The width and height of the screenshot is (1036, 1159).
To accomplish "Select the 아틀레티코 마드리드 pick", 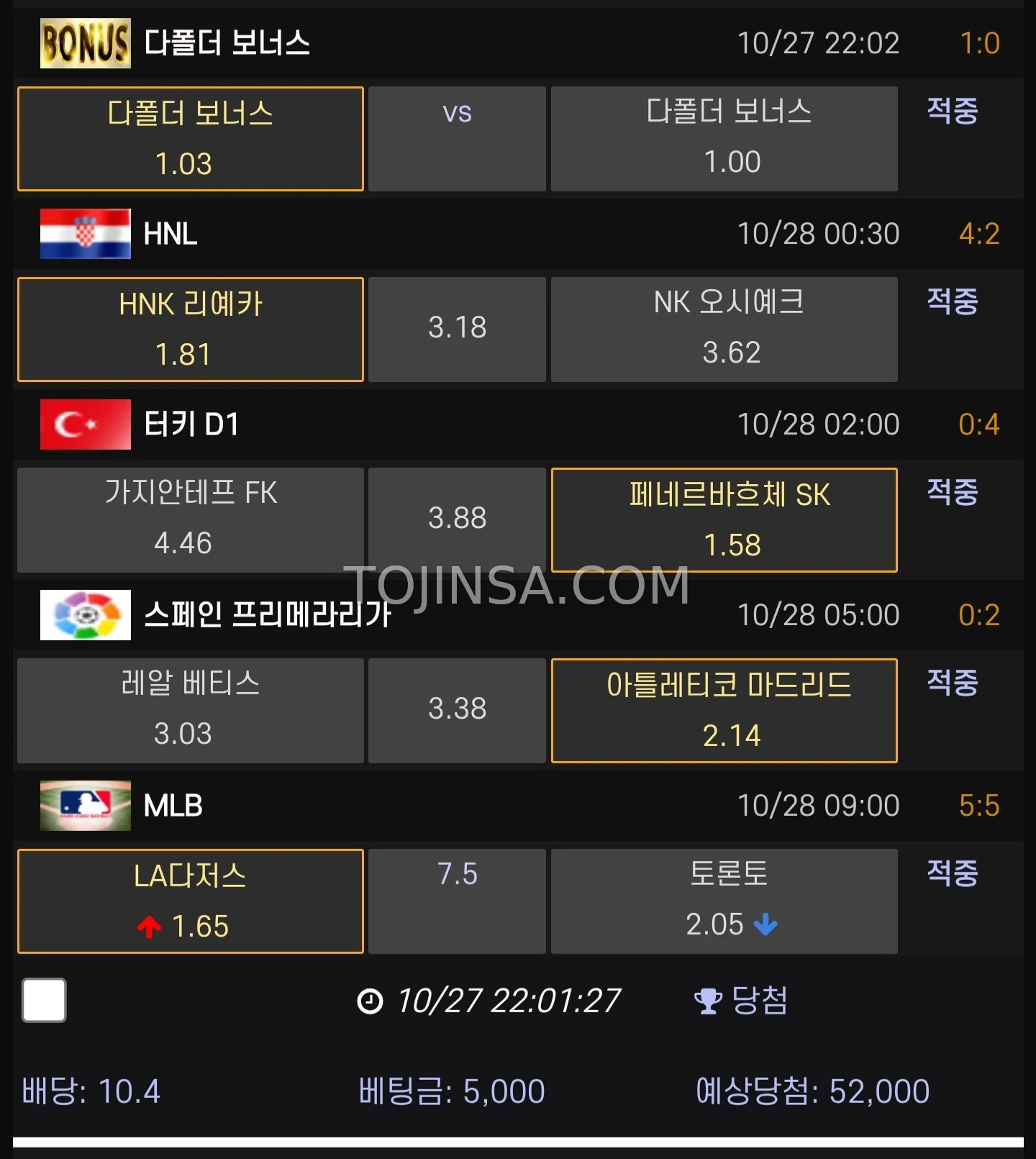I will 724,711.
